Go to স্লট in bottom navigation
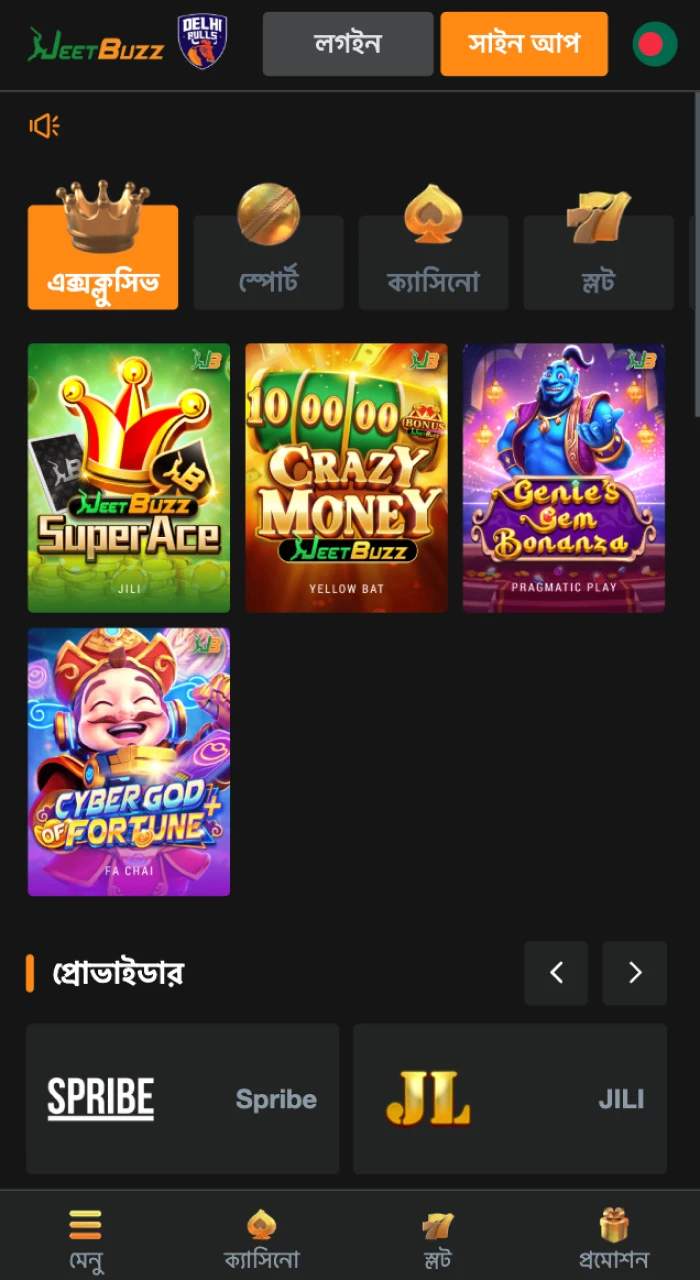This screenshot has width=700, height=1280. (x=437, y=1238)
